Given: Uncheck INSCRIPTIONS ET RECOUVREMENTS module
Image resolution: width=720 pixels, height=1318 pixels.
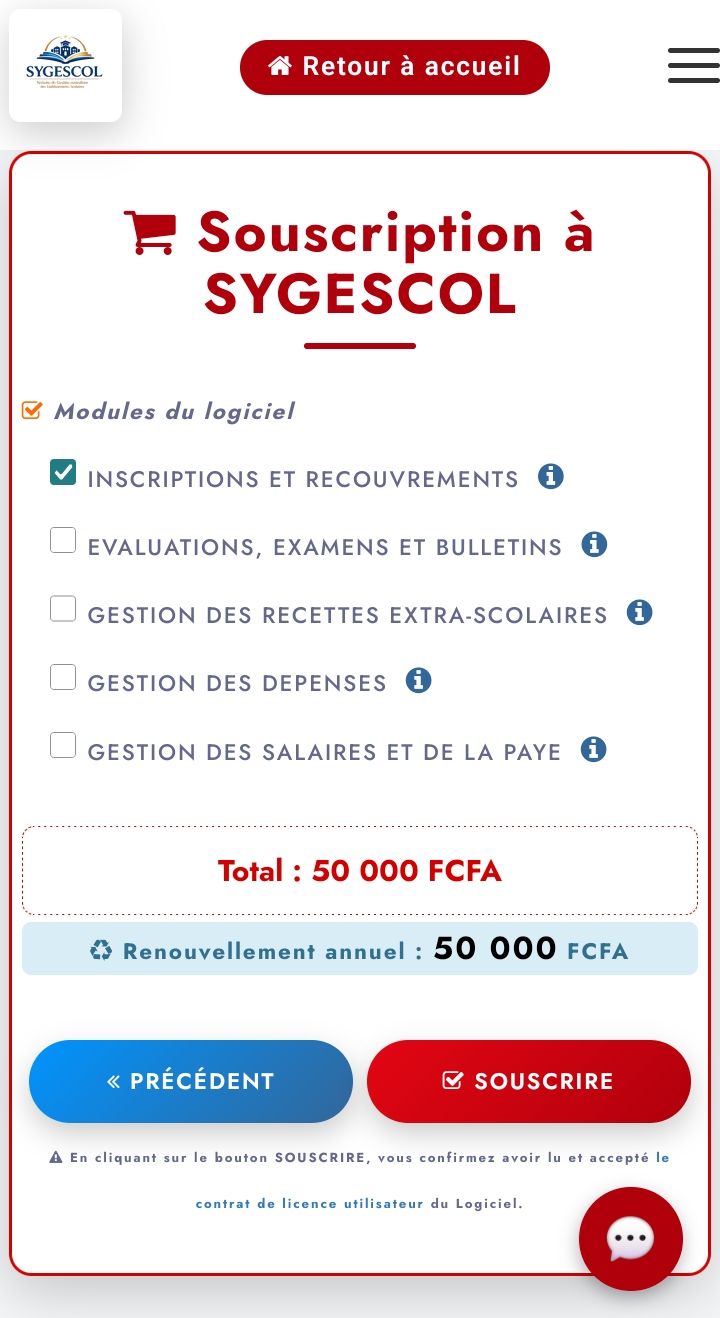Looking at the screenshot, I should click(63, 472).
